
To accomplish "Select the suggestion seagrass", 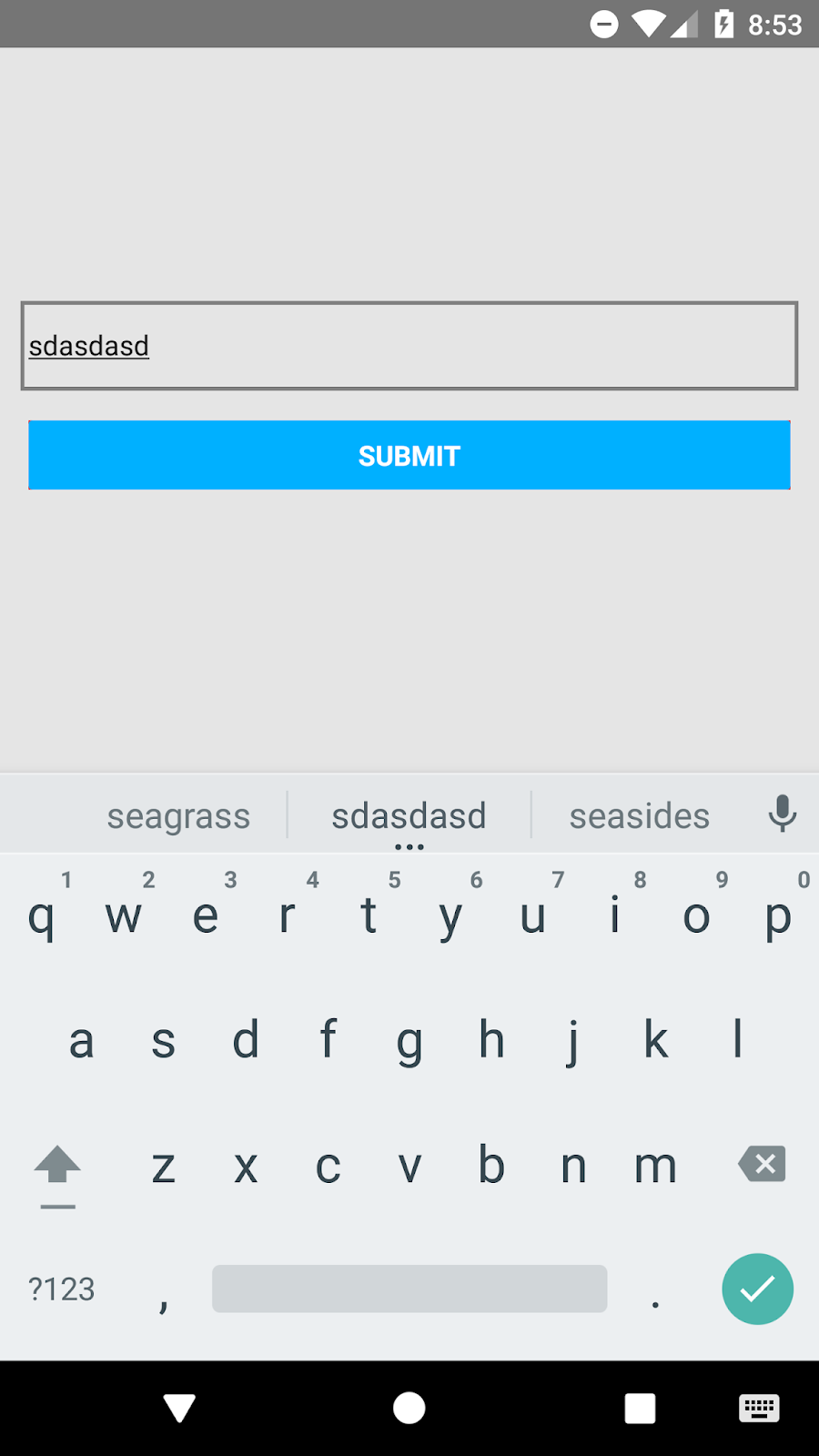I will [178, 814].
